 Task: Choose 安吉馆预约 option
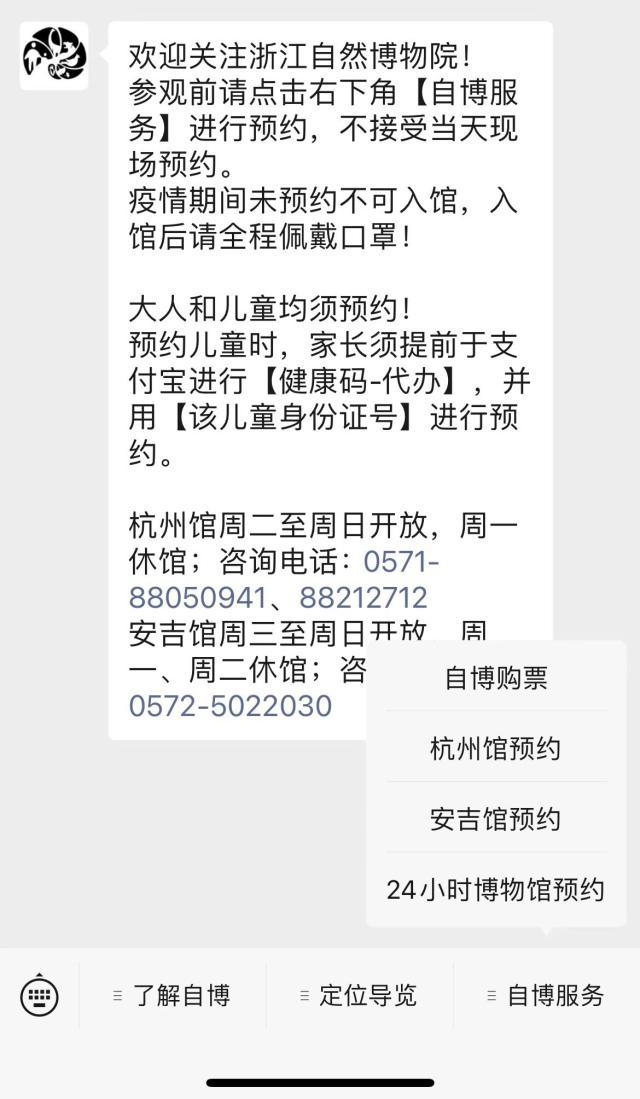(x=496, y=819)
